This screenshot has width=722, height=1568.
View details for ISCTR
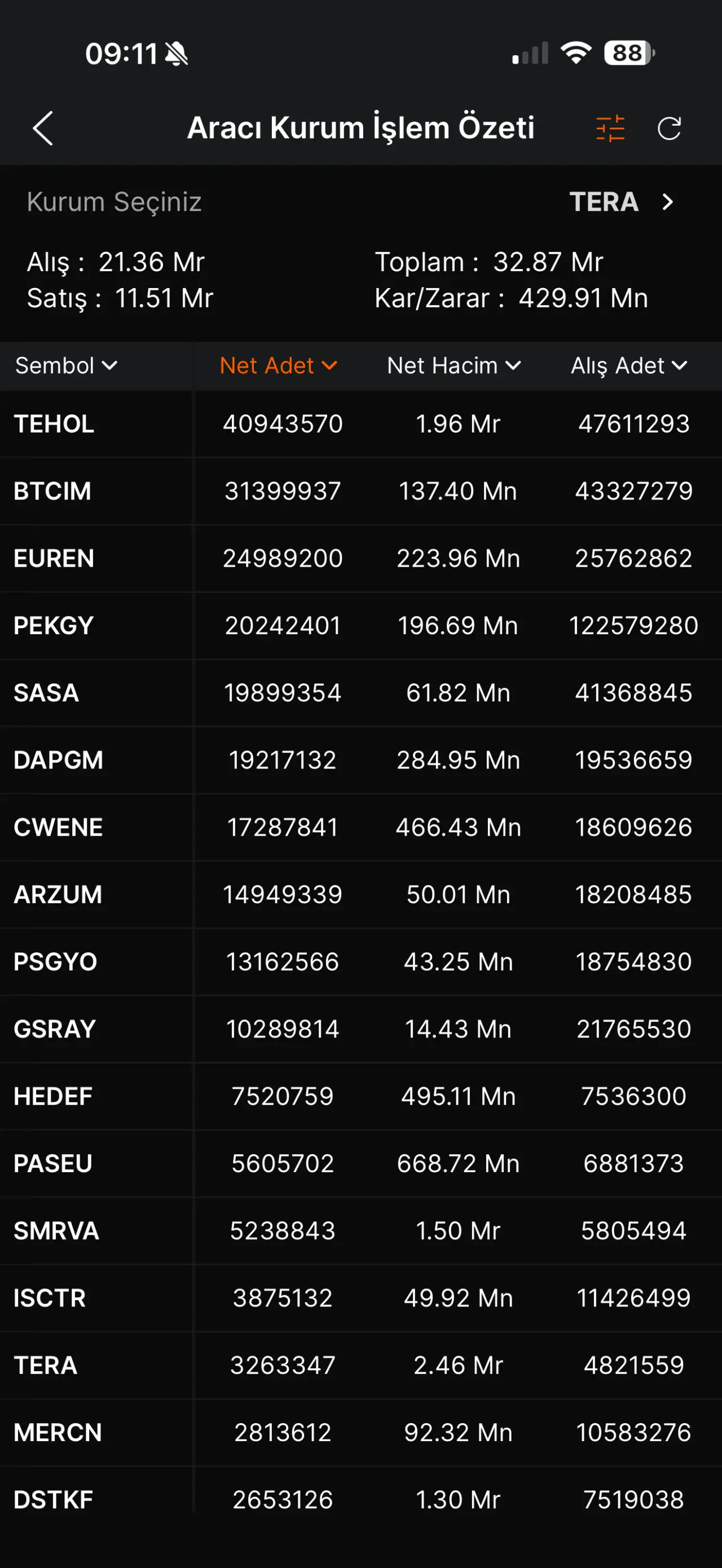50,1298
